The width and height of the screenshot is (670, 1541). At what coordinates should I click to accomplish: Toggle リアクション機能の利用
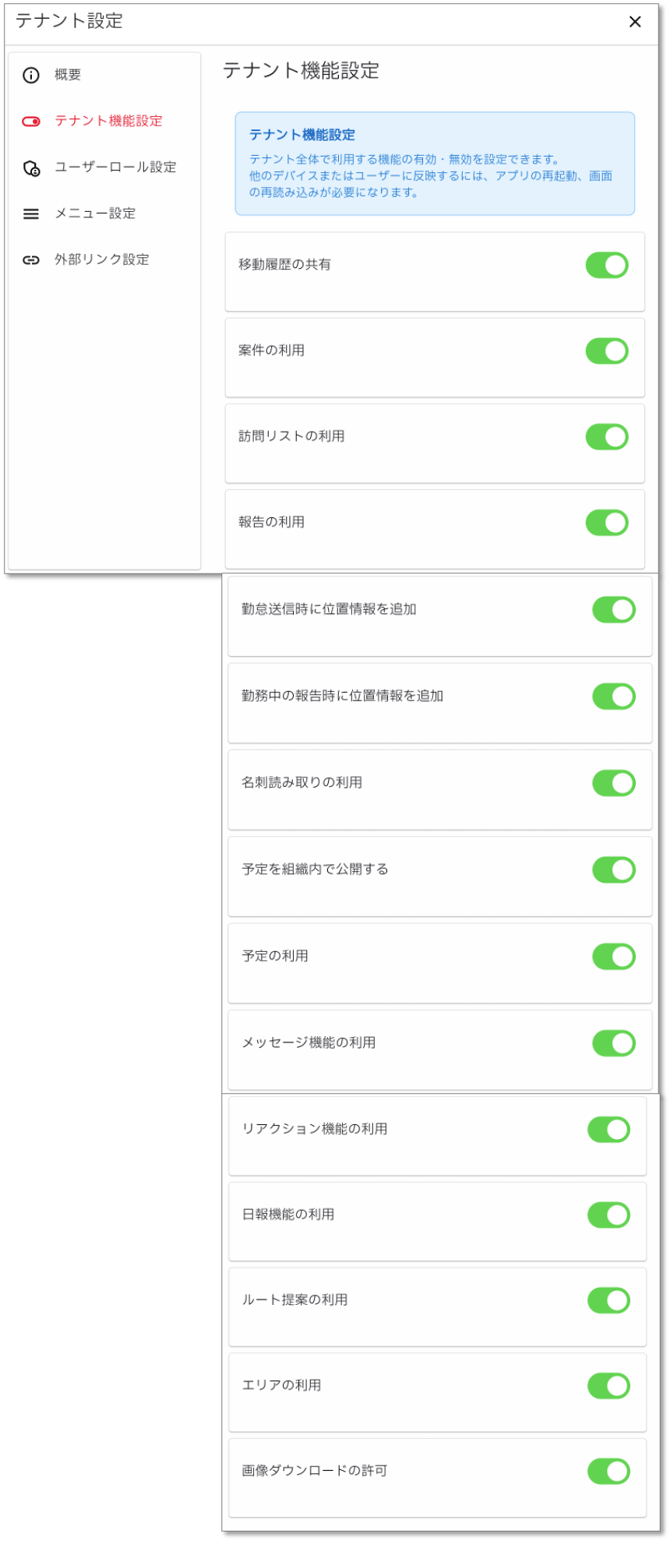[x=608, y=1129]
